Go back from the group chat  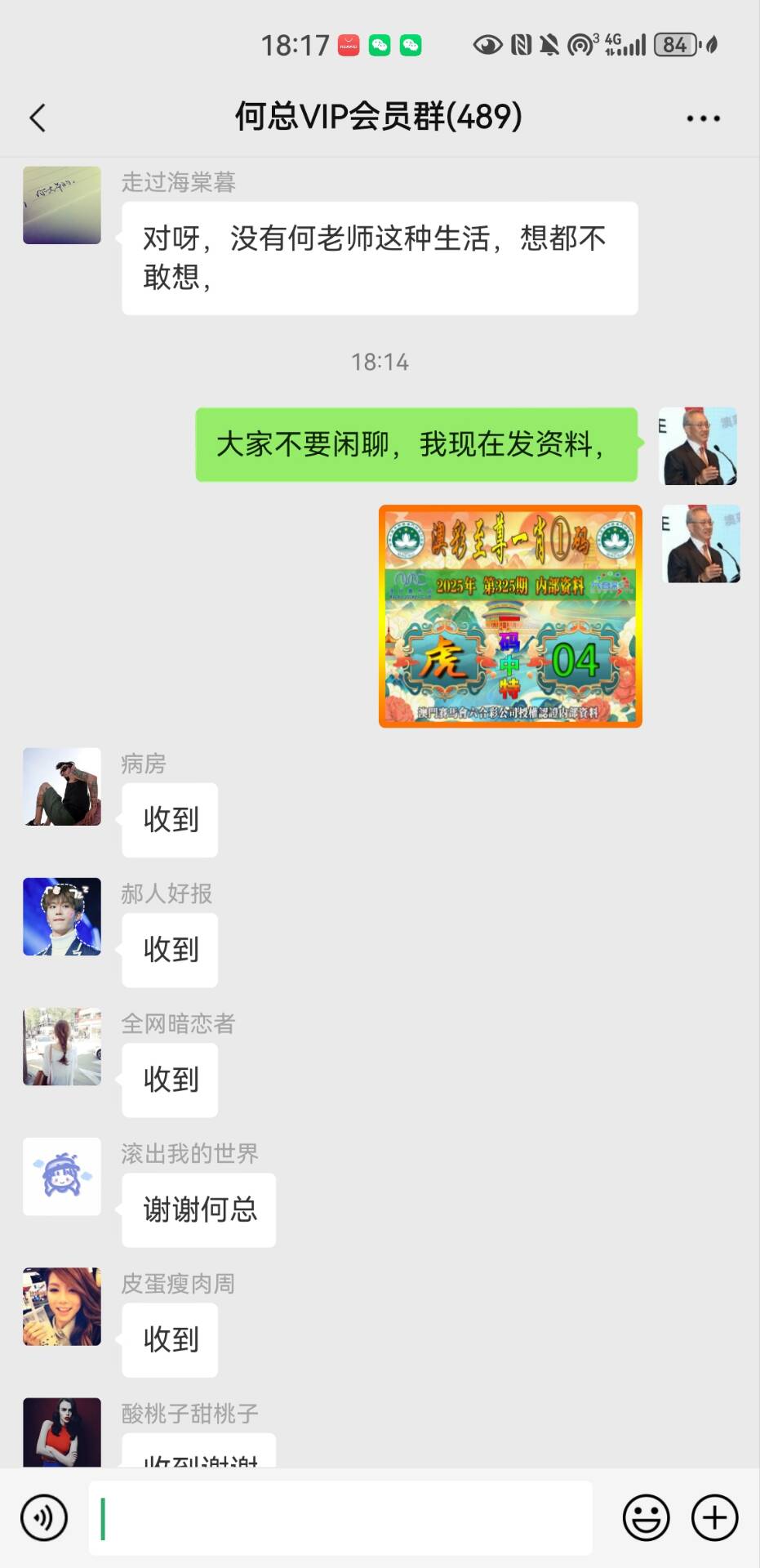38,118
